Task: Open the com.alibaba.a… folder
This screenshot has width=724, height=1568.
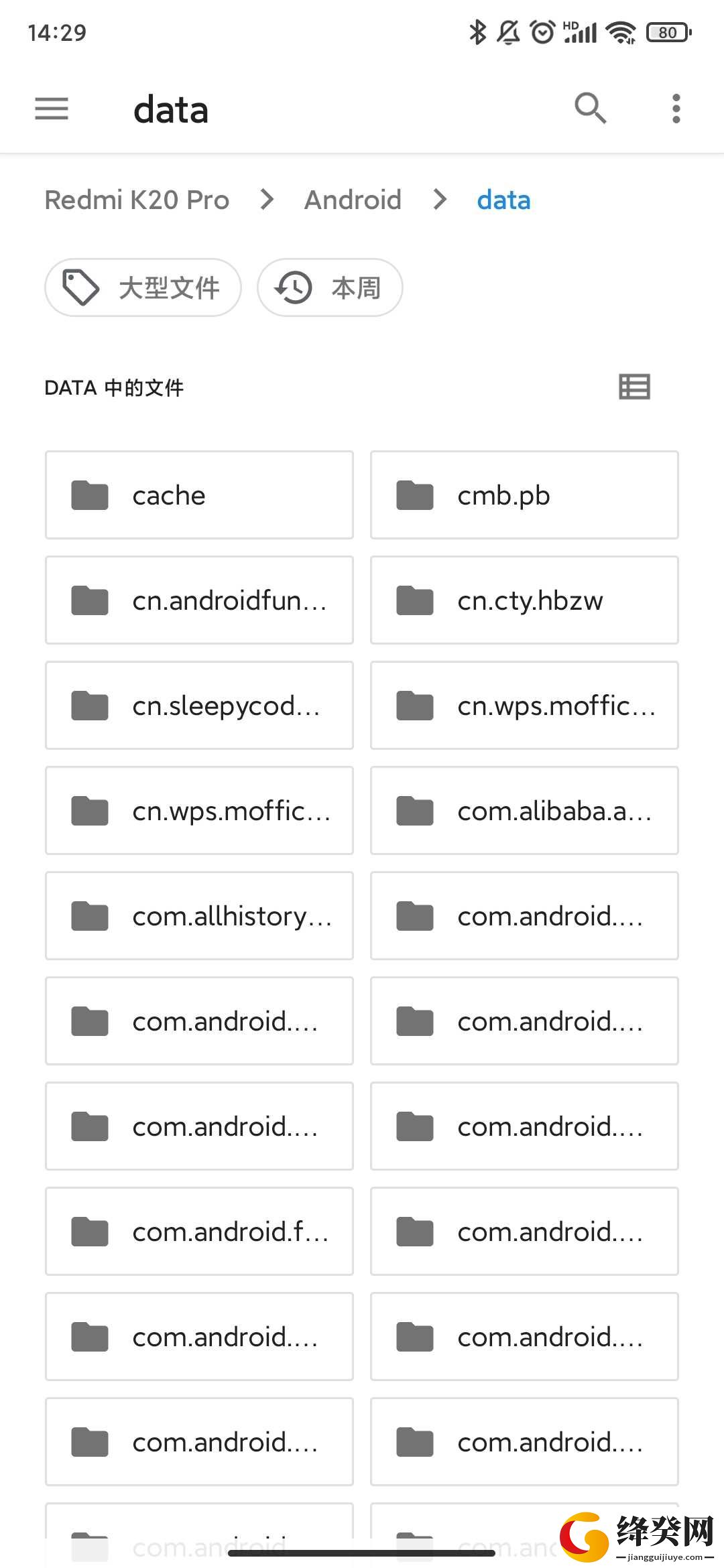Action: coord(524,811)
